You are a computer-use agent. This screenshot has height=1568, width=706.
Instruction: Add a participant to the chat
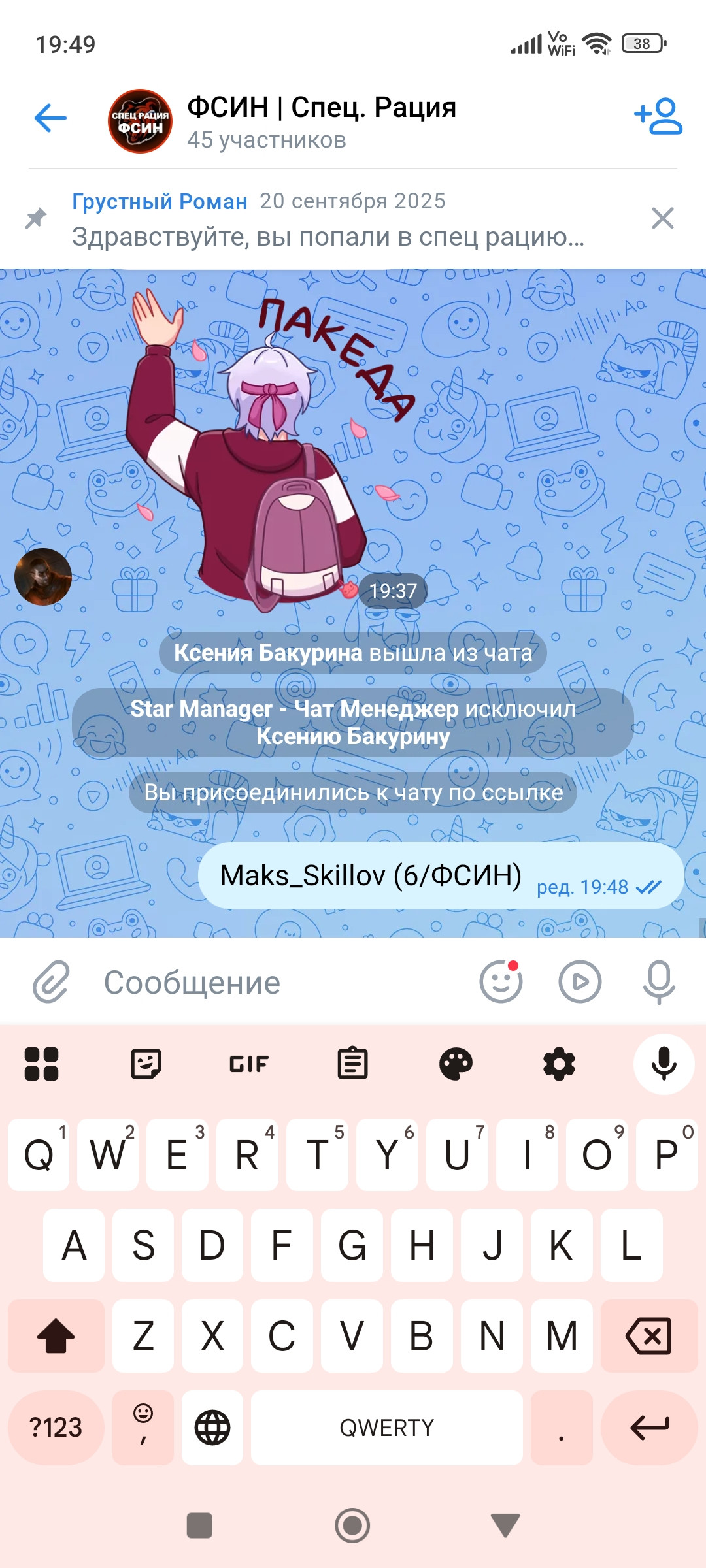[x=658, y=118]
